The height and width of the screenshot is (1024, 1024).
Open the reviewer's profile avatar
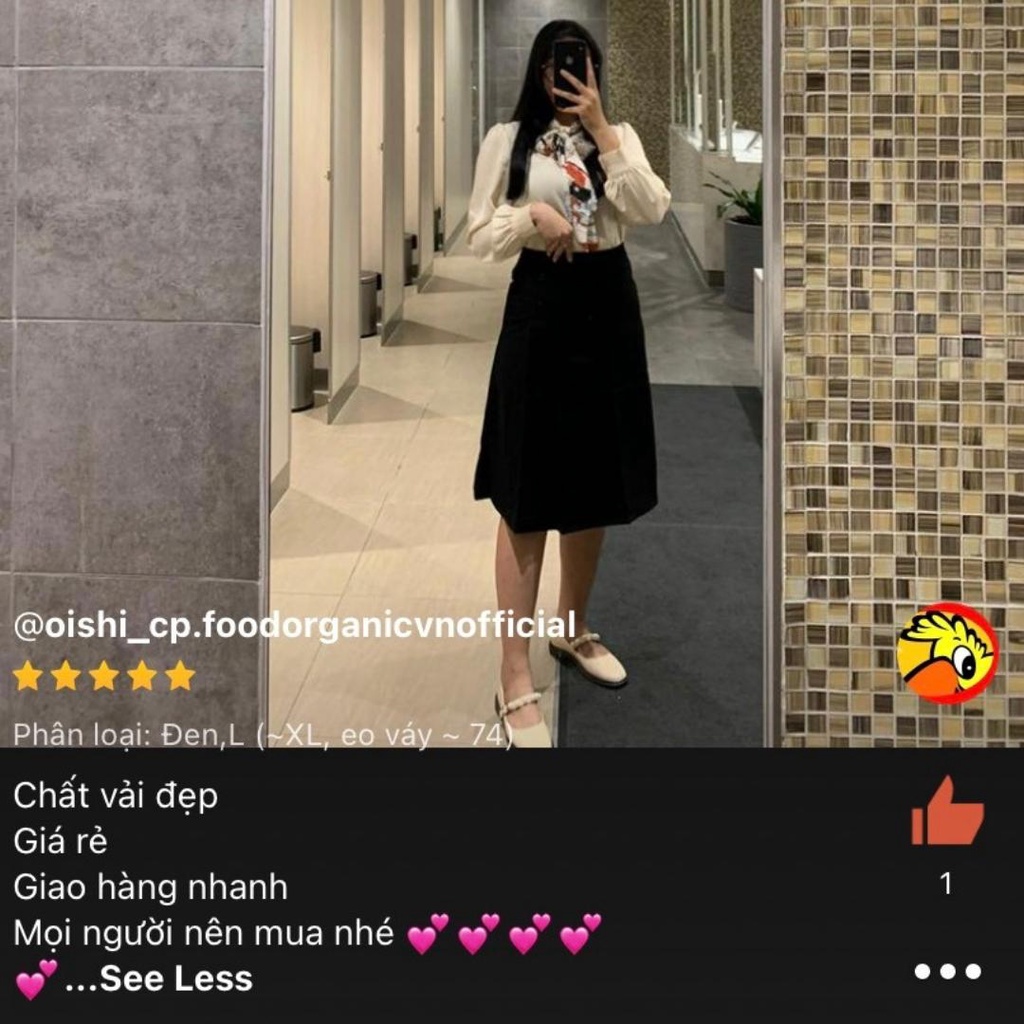946,653
